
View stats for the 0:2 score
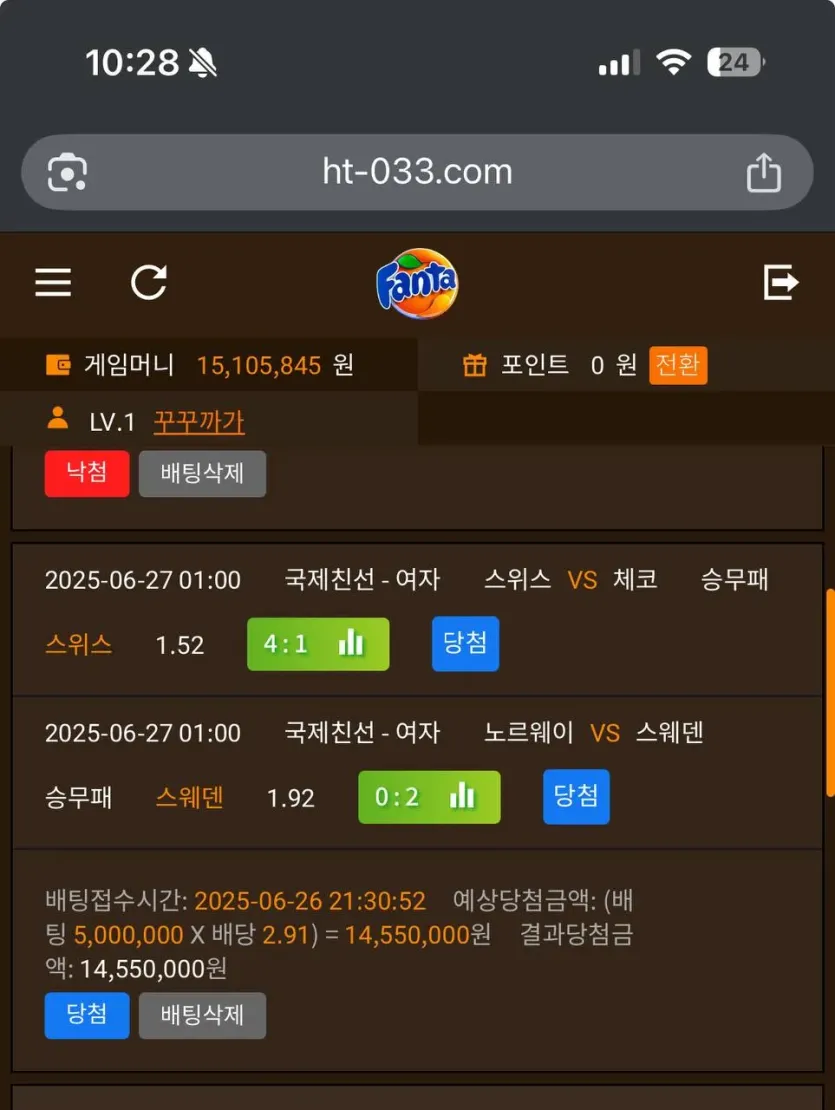pos(429,797)
